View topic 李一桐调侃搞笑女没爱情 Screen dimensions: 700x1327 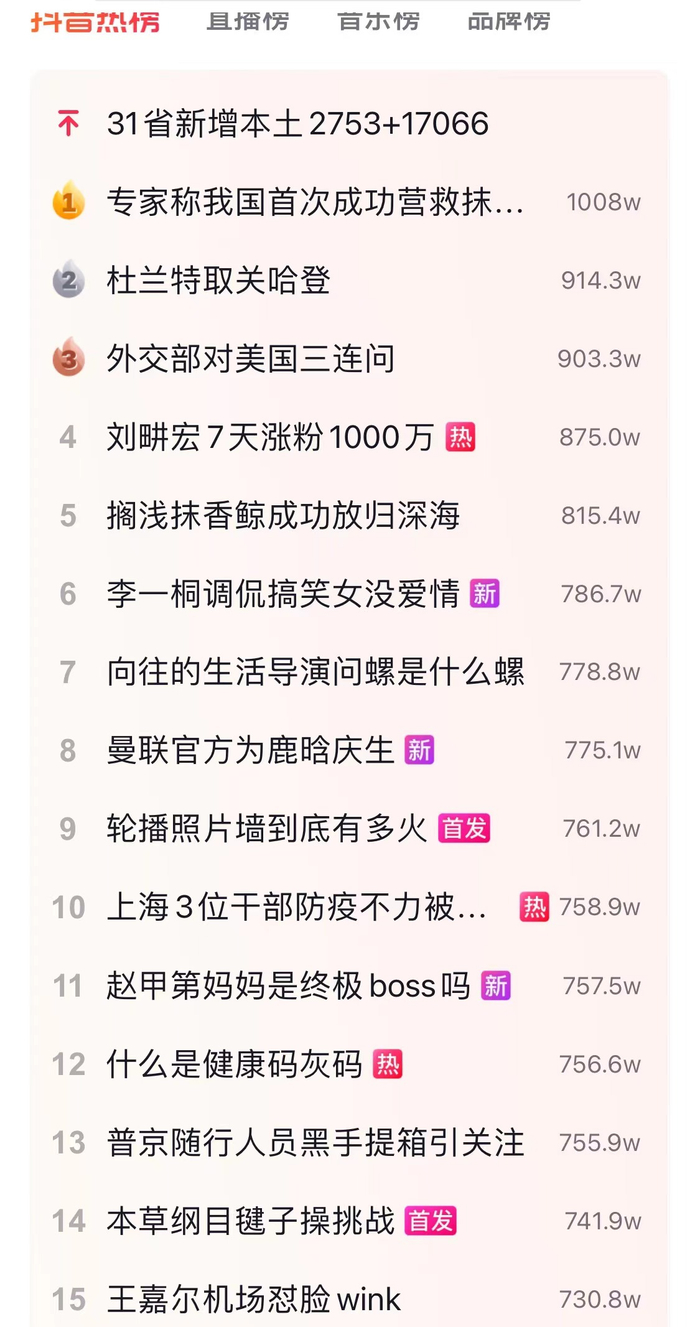pyautogui.click(x=283, y=594)
